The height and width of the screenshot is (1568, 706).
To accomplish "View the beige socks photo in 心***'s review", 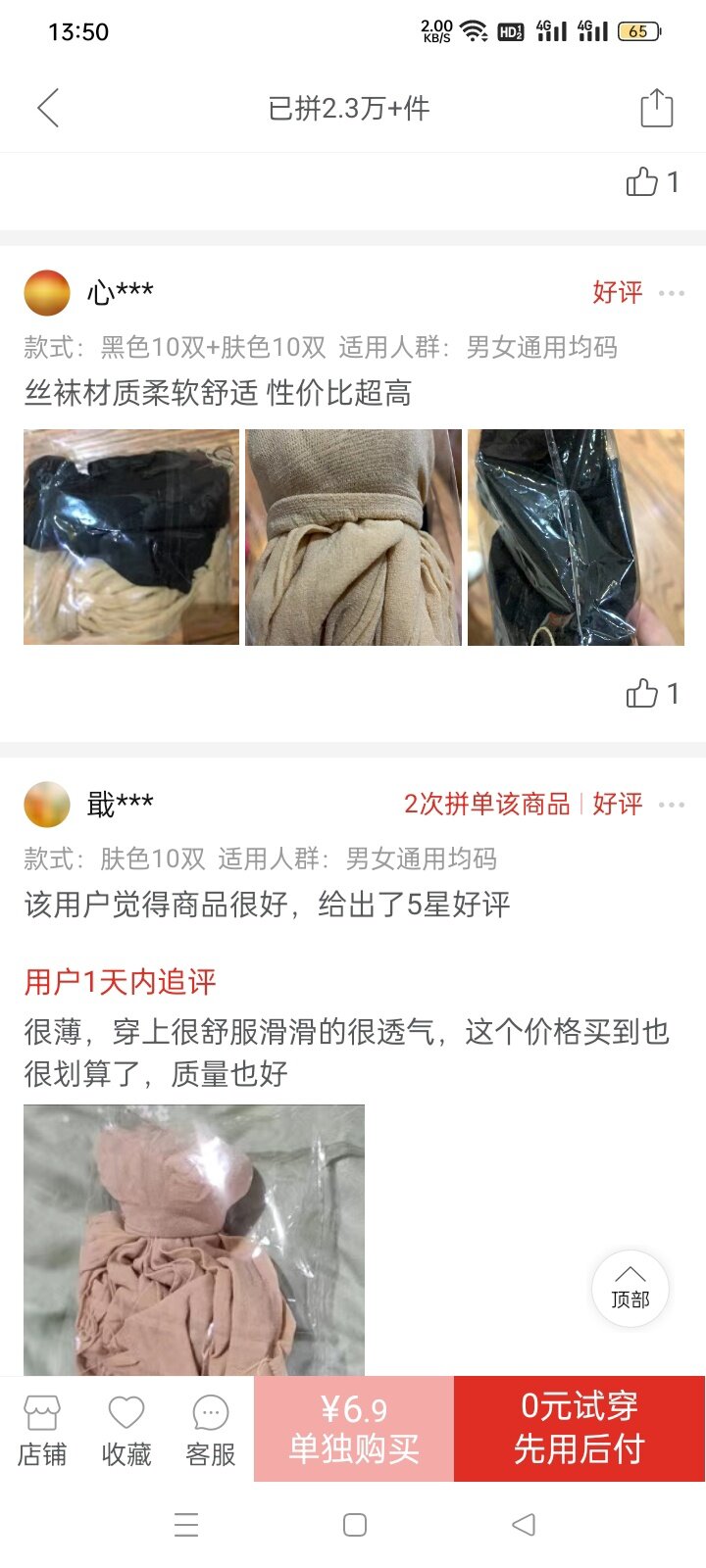I will point(353,537).
